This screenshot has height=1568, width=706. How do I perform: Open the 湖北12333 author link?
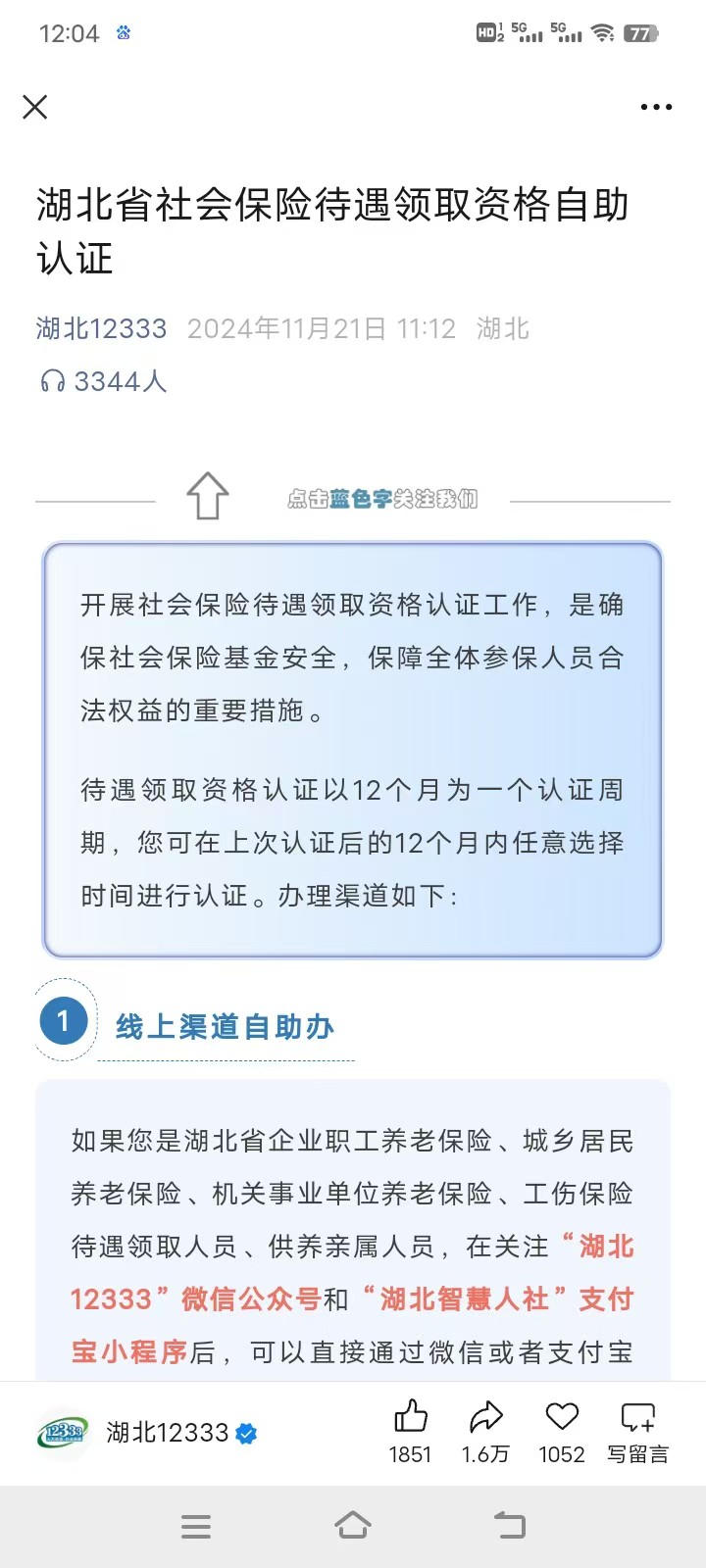101,328
